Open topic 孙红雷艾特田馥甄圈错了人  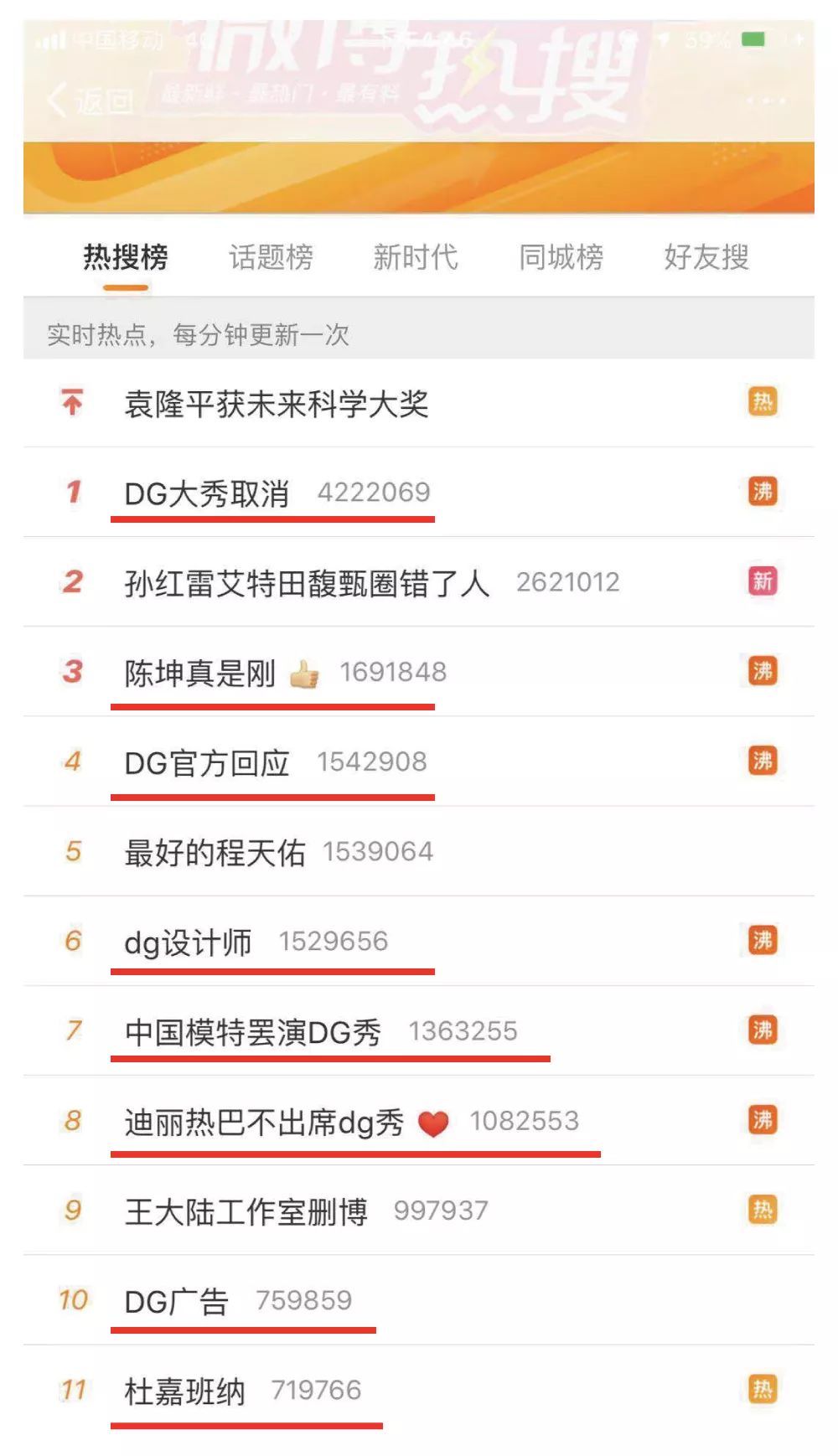(419, 582)
